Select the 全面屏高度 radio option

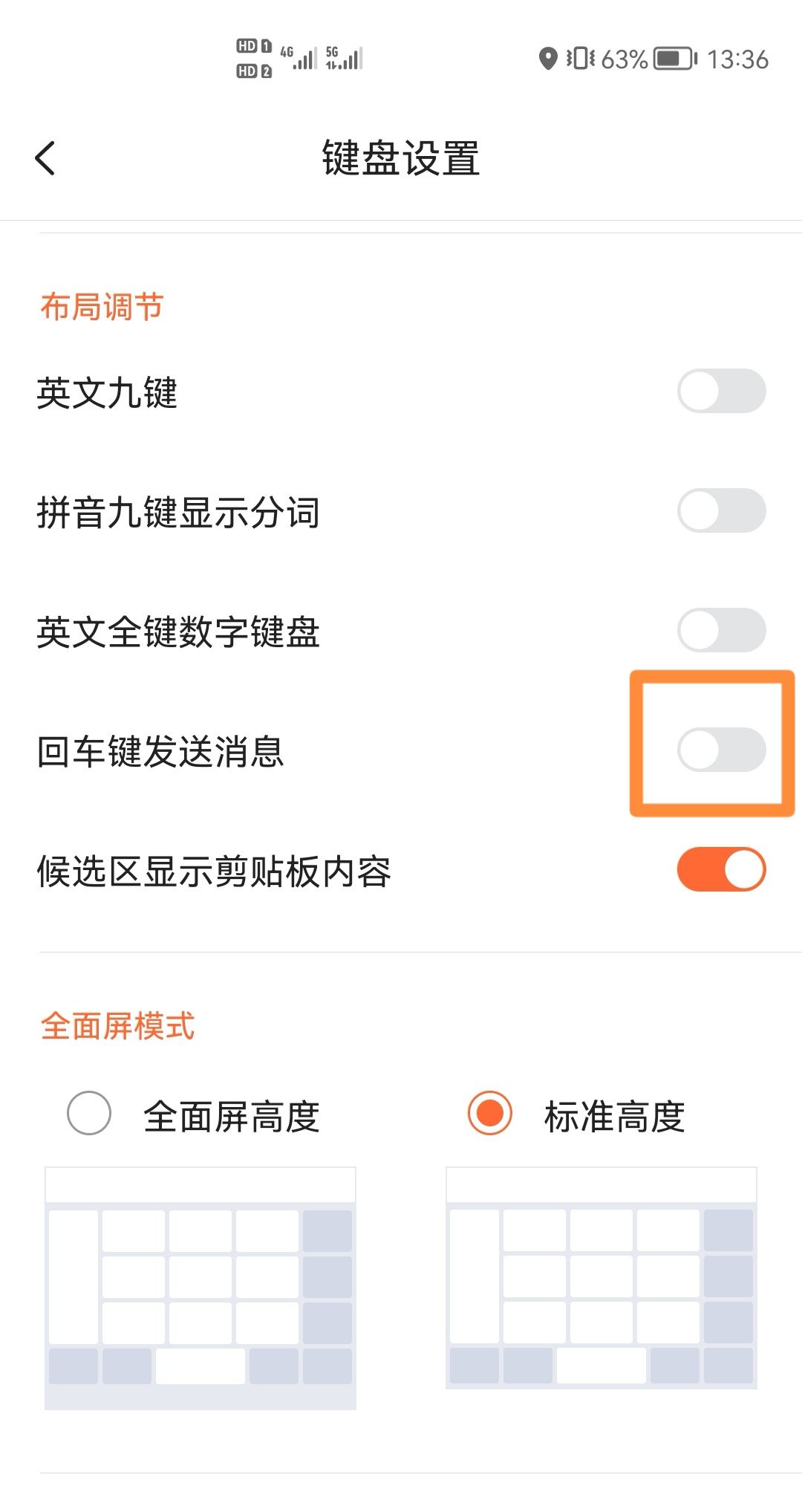(89, 1113)
